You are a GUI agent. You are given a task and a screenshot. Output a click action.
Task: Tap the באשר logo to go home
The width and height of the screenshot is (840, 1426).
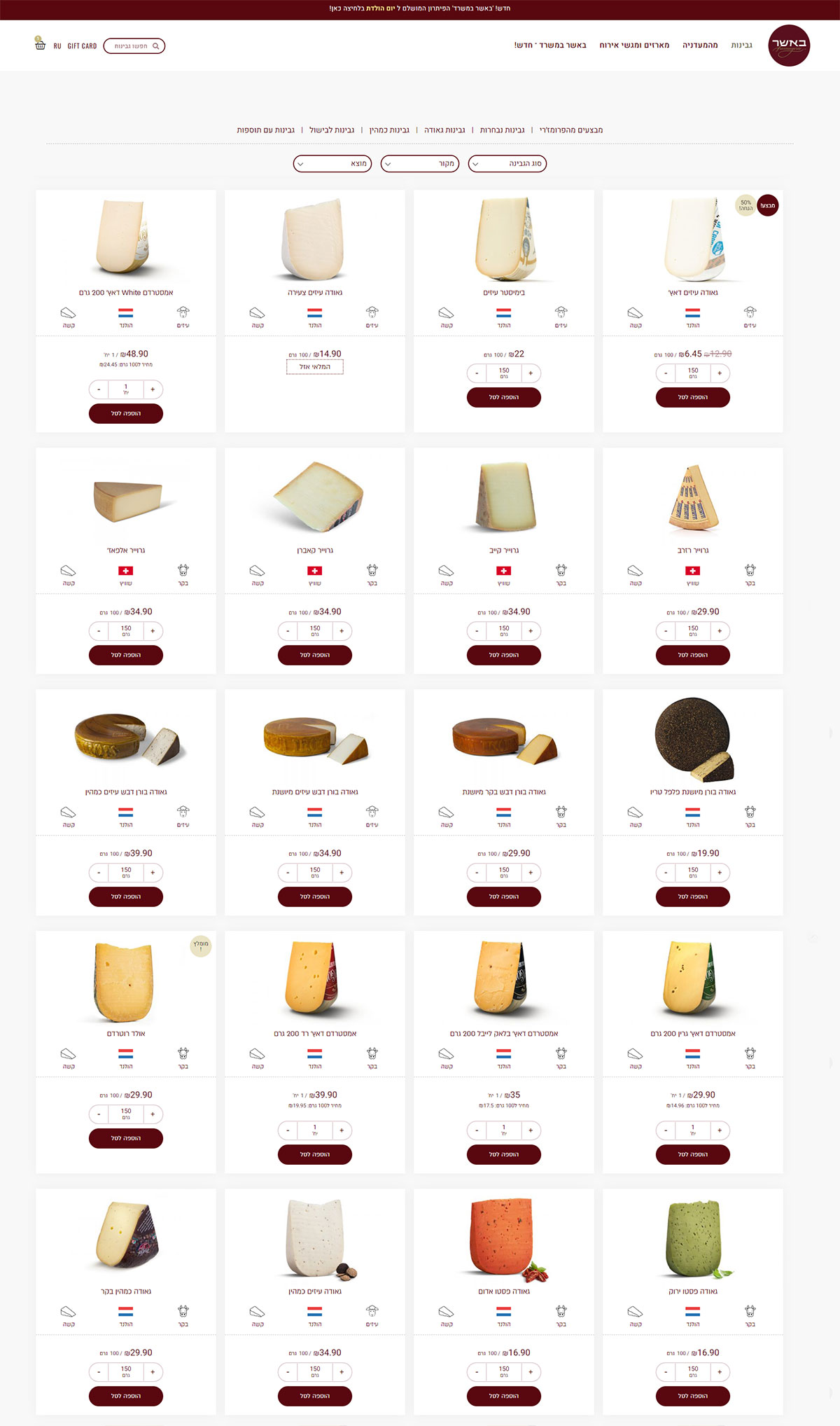point(789,46)
